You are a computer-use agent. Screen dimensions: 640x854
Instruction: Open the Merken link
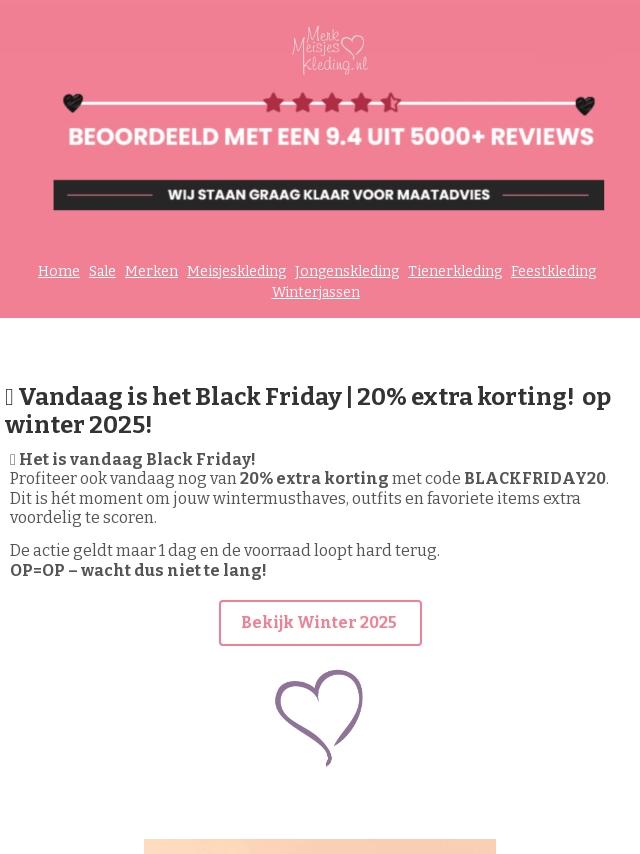pos(151,271)
